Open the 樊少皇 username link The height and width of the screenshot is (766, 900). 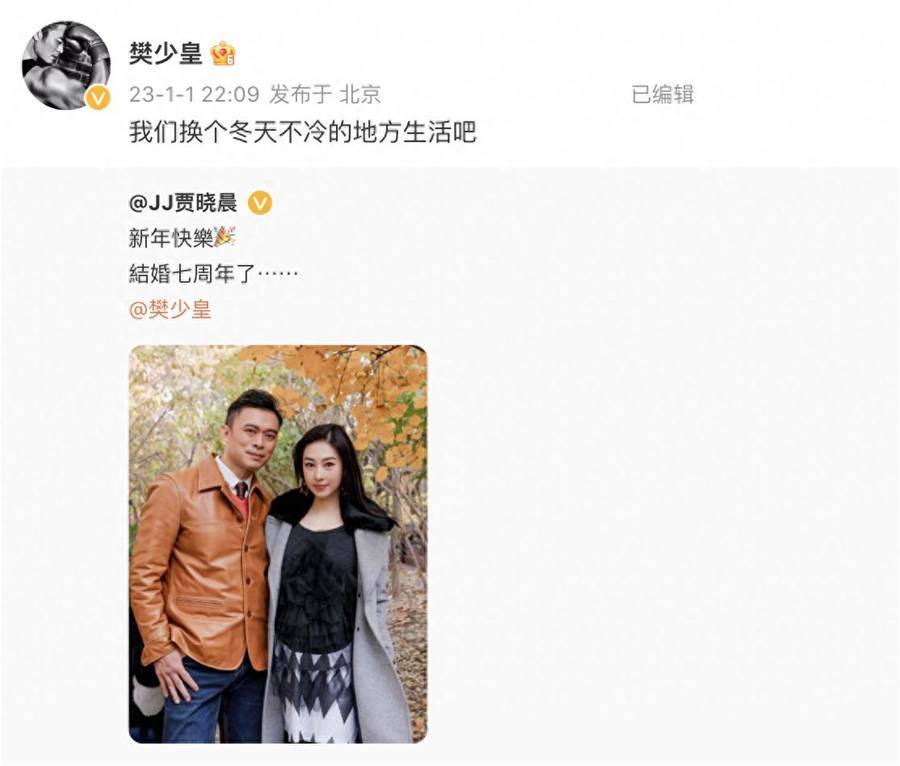coord(166,54)
